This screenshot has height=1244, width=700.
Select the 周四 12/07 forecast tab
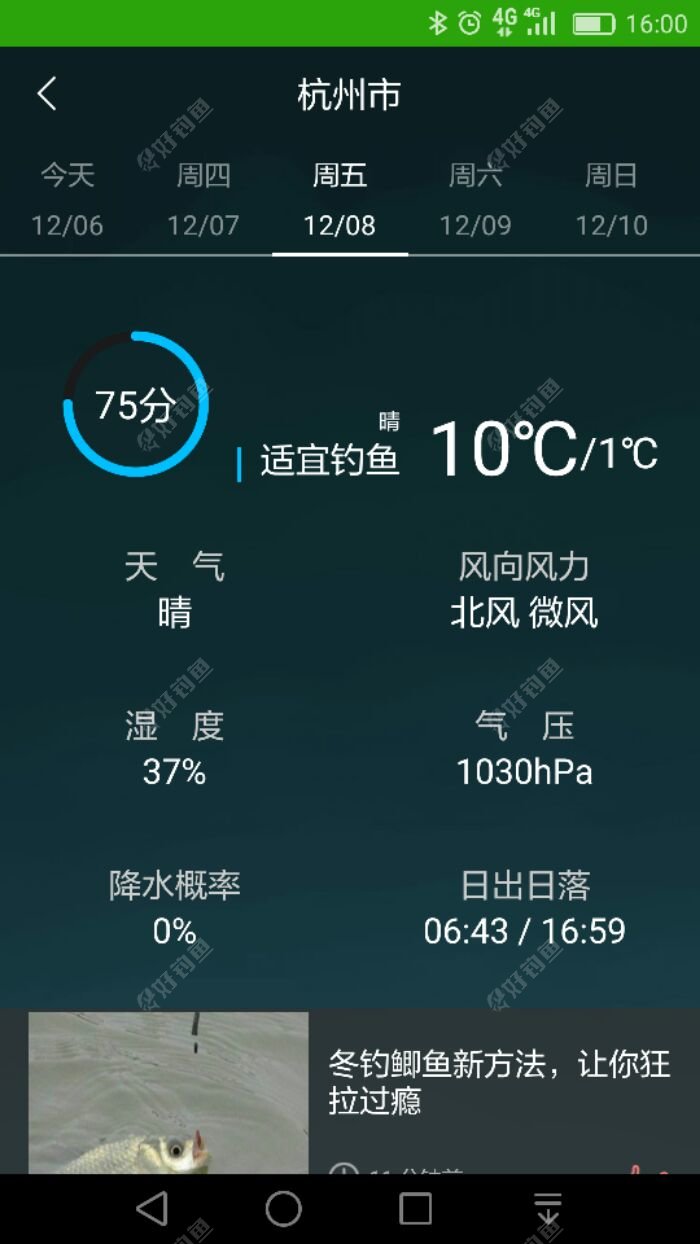pos(203,201)
